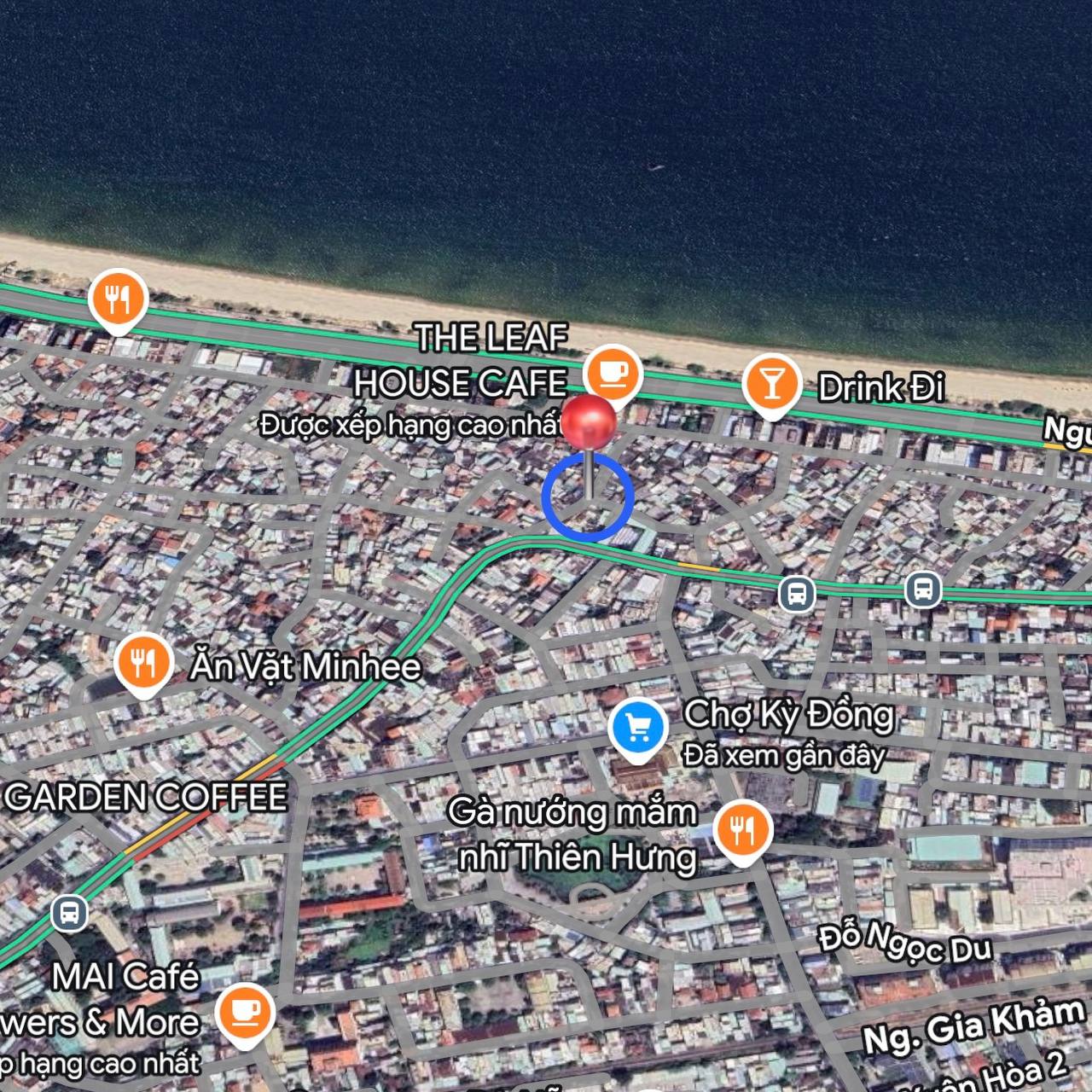
Task: Open MAI Café Flowers & More marker
Action: (245, 1012)
